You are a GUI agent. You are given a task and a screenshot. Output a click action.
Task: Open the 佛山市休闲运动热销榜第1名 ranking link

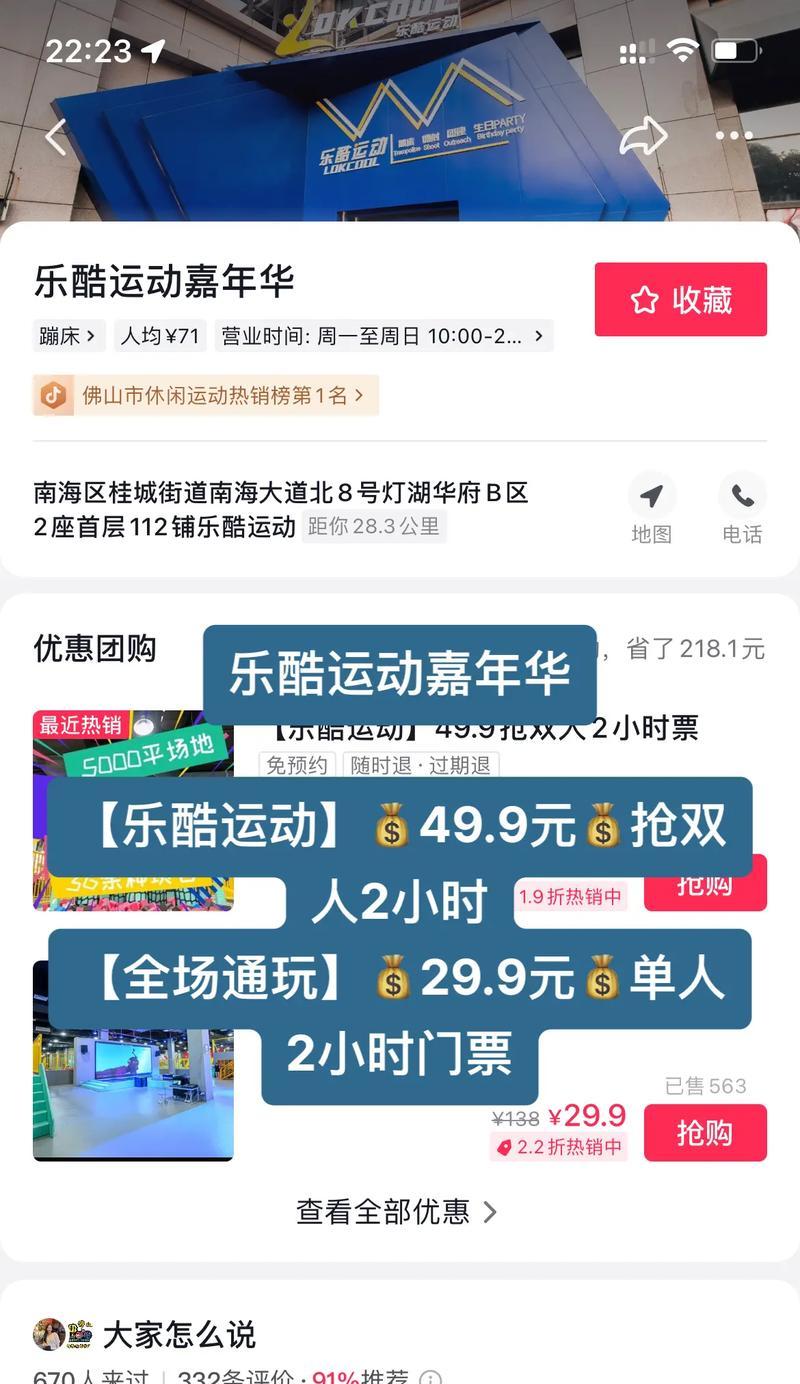pyautogui.click(x=206, y=395)
